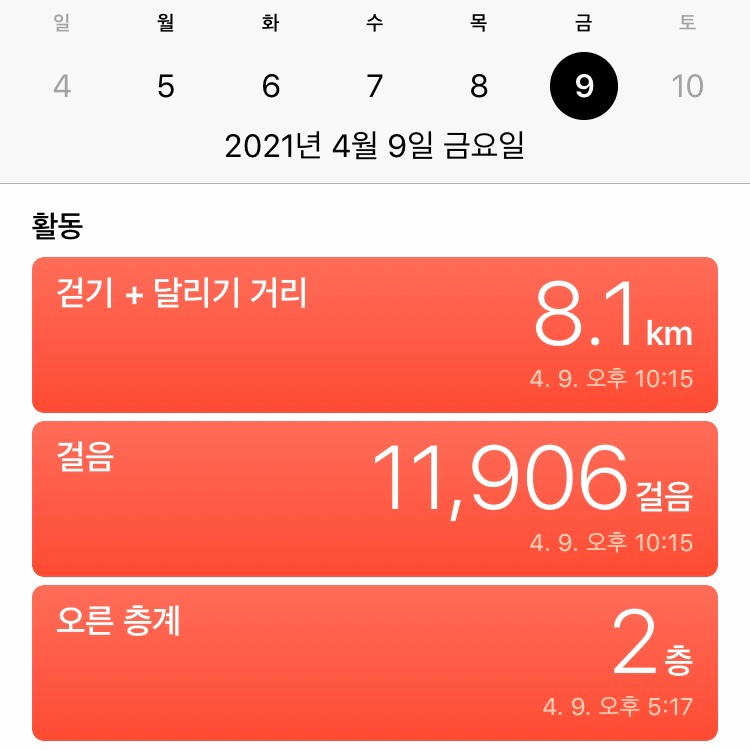This screenshot has height=750, width=750.
Task: Open the 걷기 + 달리기 거리 card
Action: [x=375, y=335]
